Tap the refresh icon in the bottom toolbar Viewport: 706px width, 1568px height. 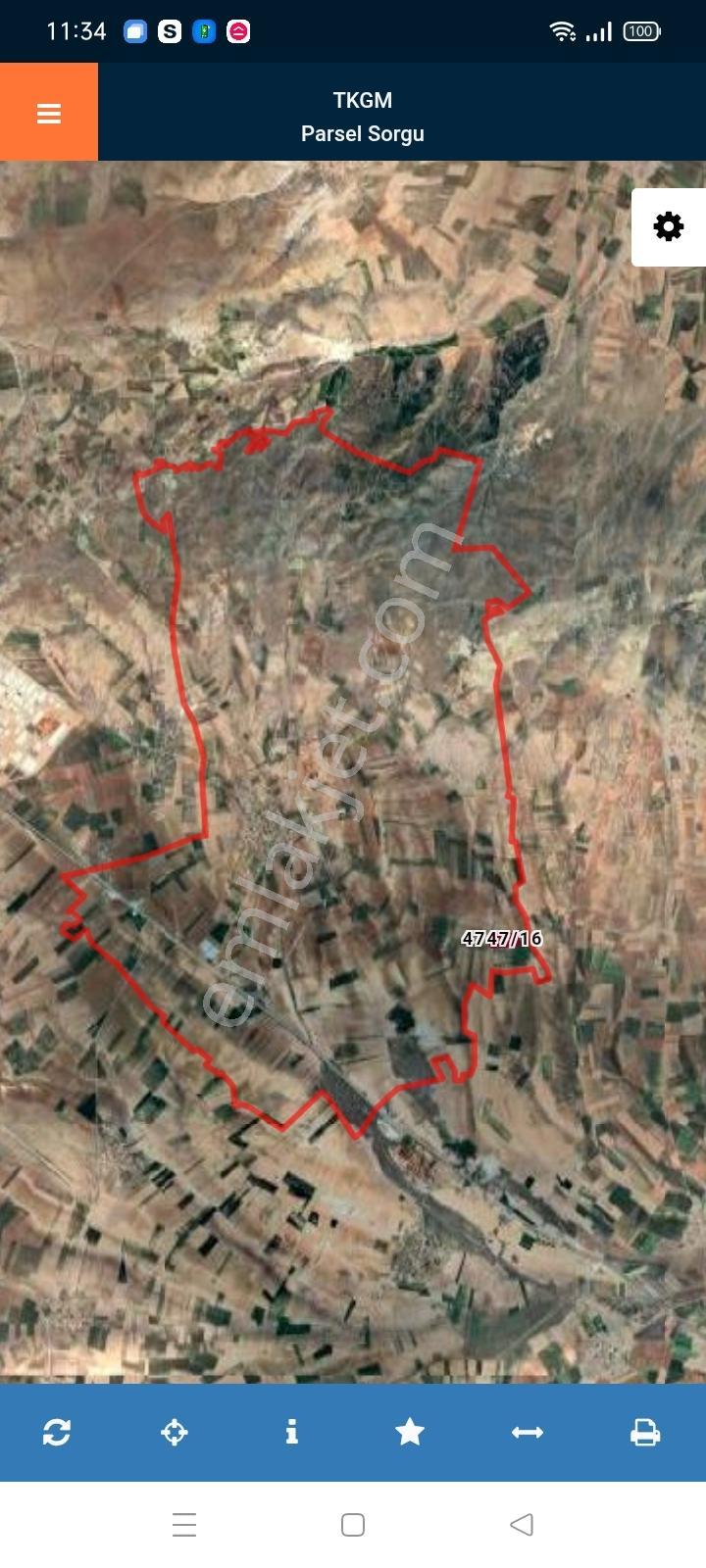(x=57, y=1432)
